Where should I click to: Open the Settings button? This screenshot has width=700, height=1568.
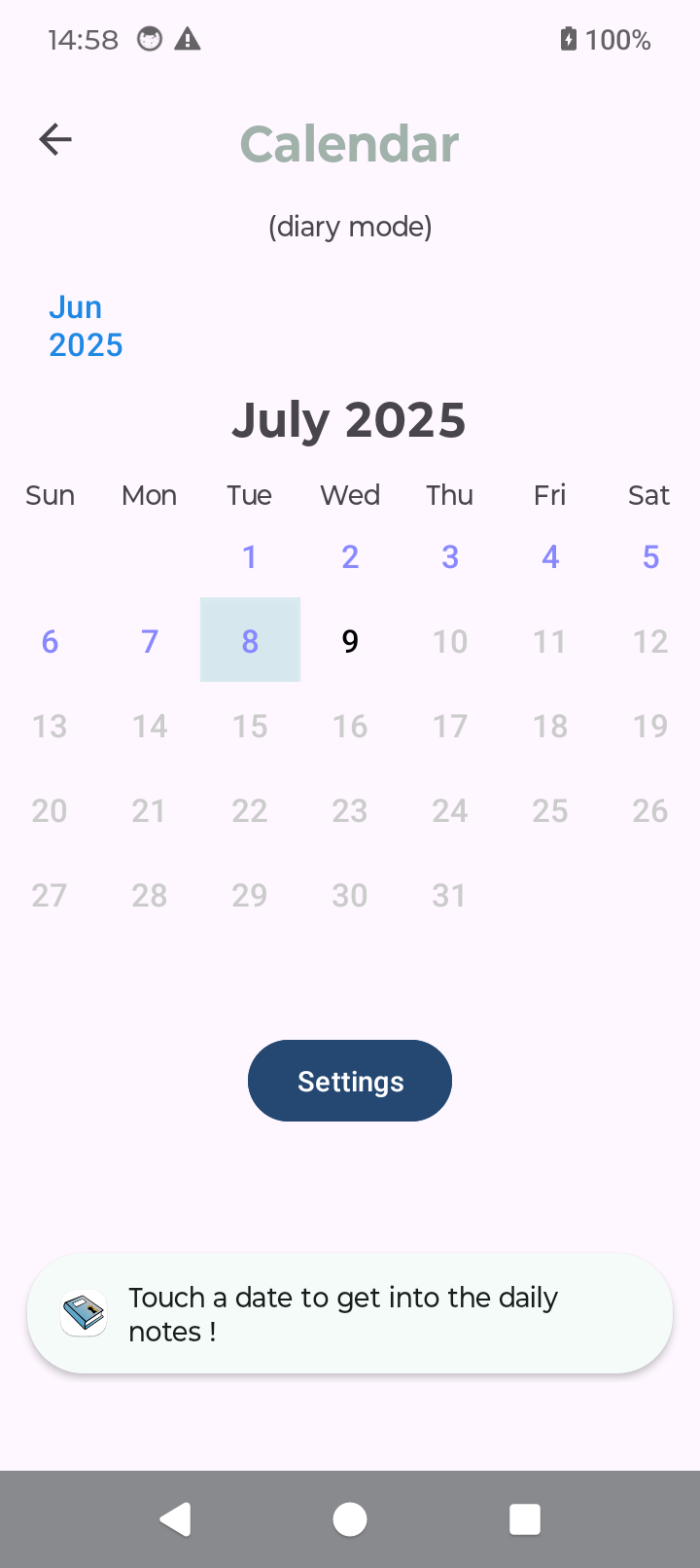point(350,1081)
